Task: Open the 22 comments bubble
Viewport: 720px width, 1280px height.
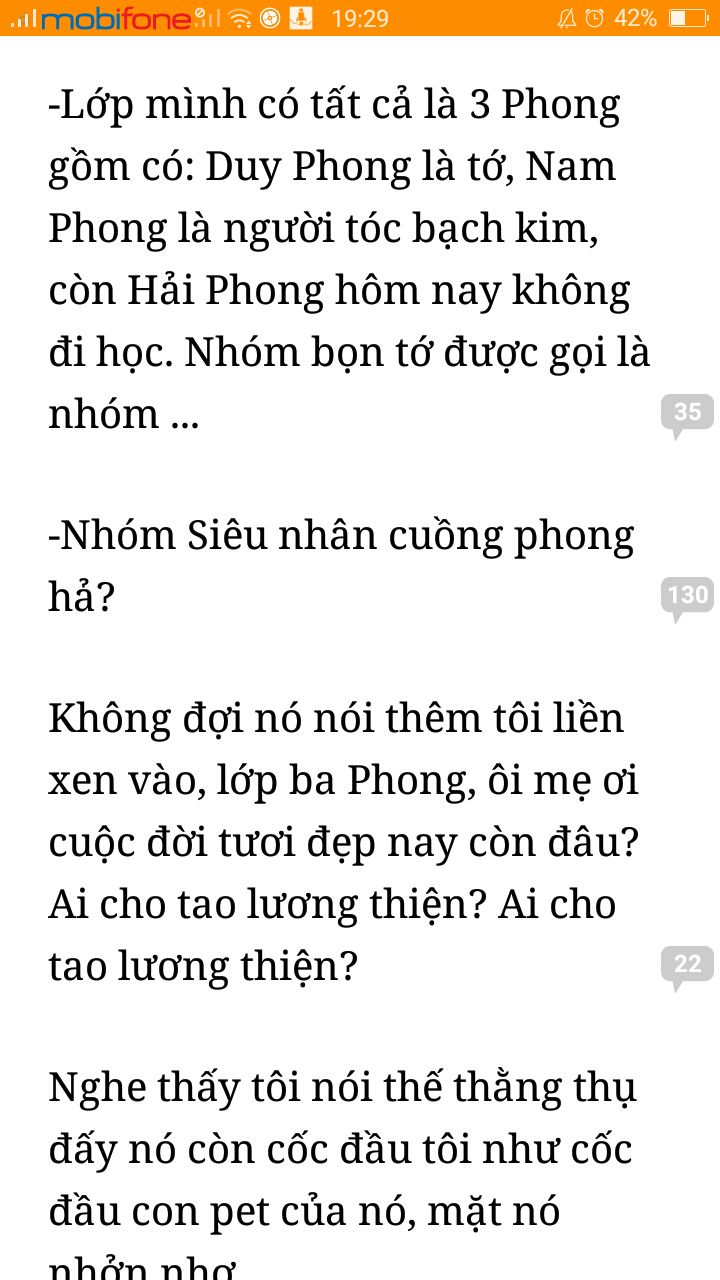Action: [x=687, y=965]
